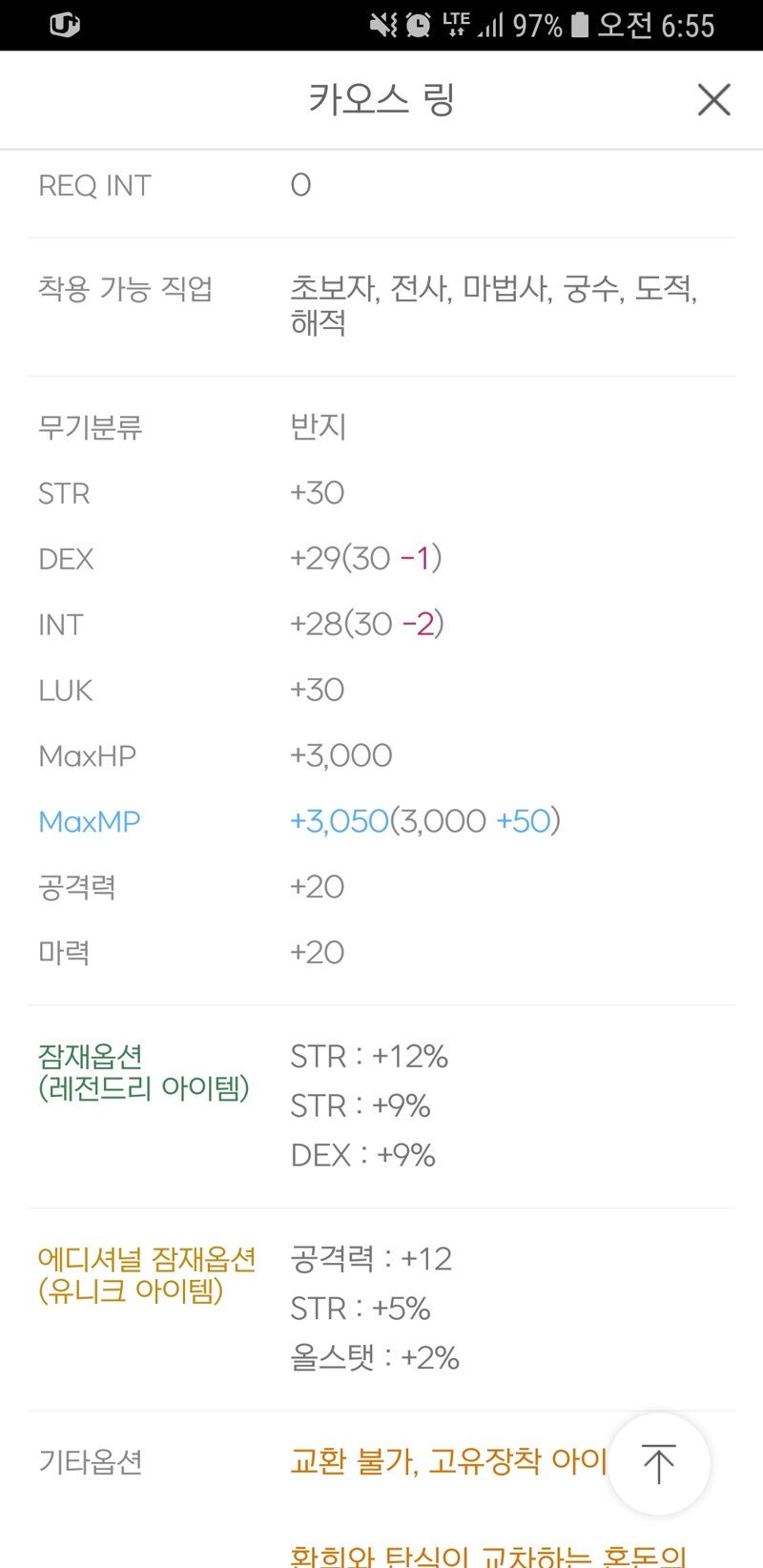Close the 카오스 링 item details

pyautogui.click(x=713, y=99)
